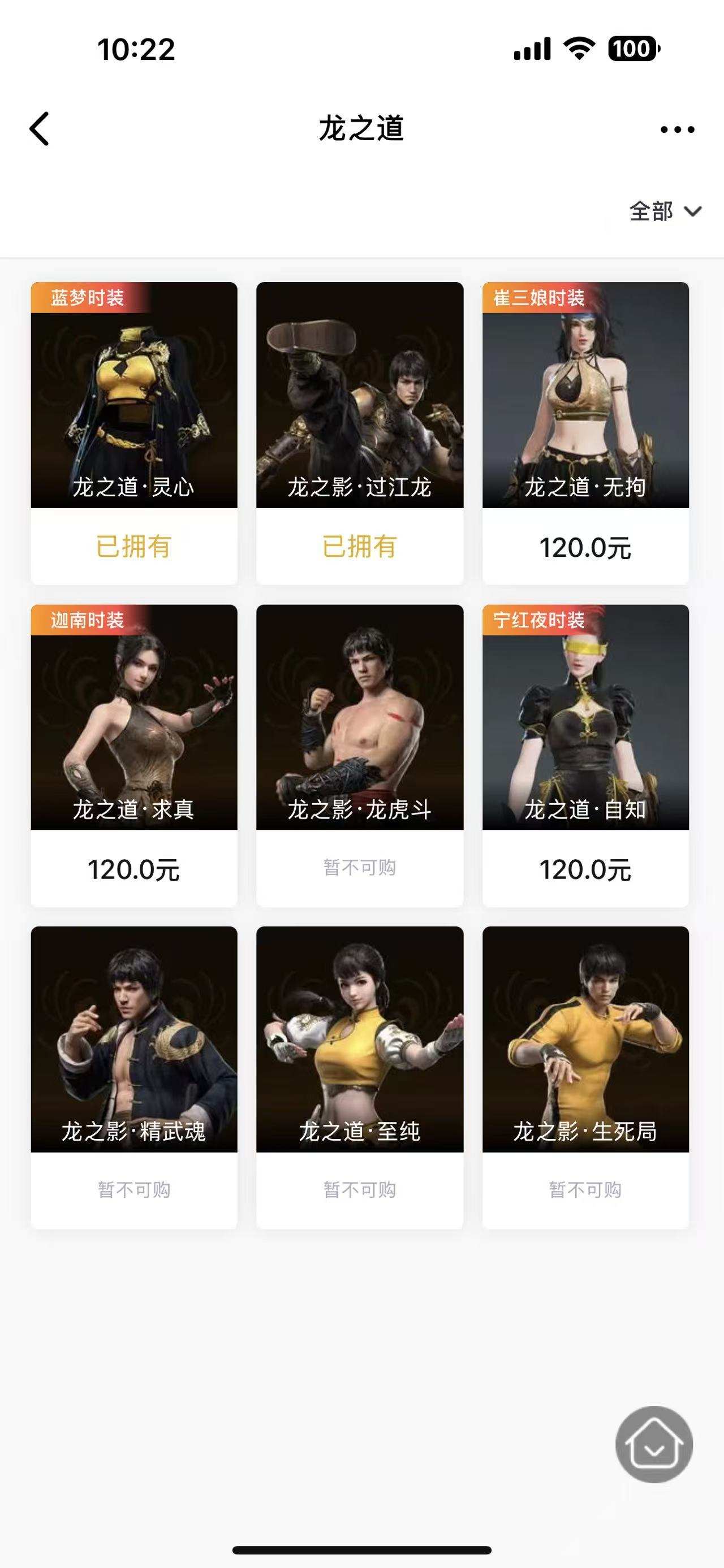This screenshot has height=1568, width=724.
Task: Tap the chevron next to 全部
Action: (x=692, y=213)
